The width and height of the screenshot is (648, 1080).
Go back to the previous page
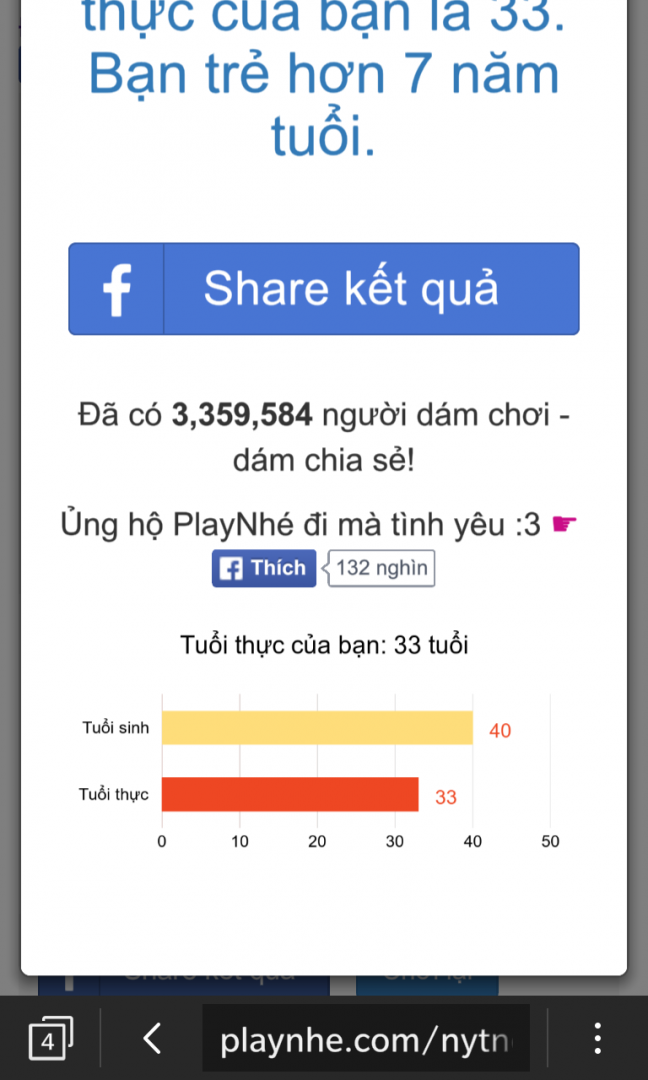tap(152, 1039)
